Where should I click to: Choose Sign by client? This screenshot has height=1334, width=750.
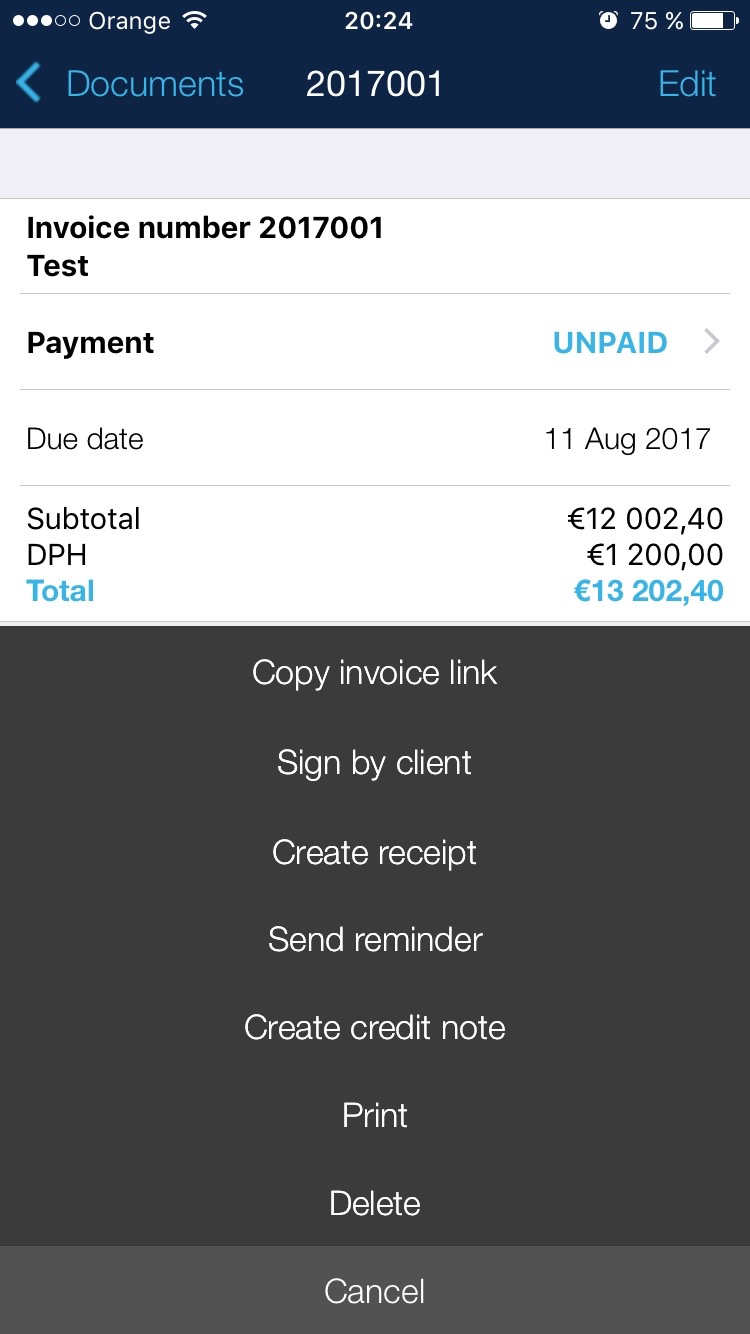375,763
